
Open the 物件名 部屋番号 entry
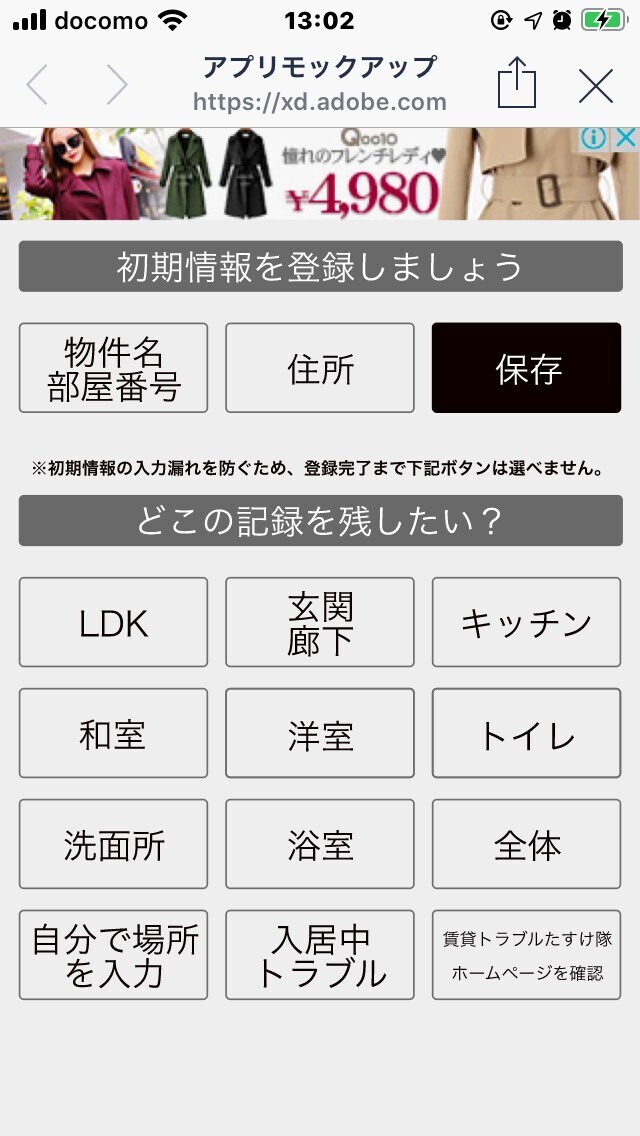point(113,368)
